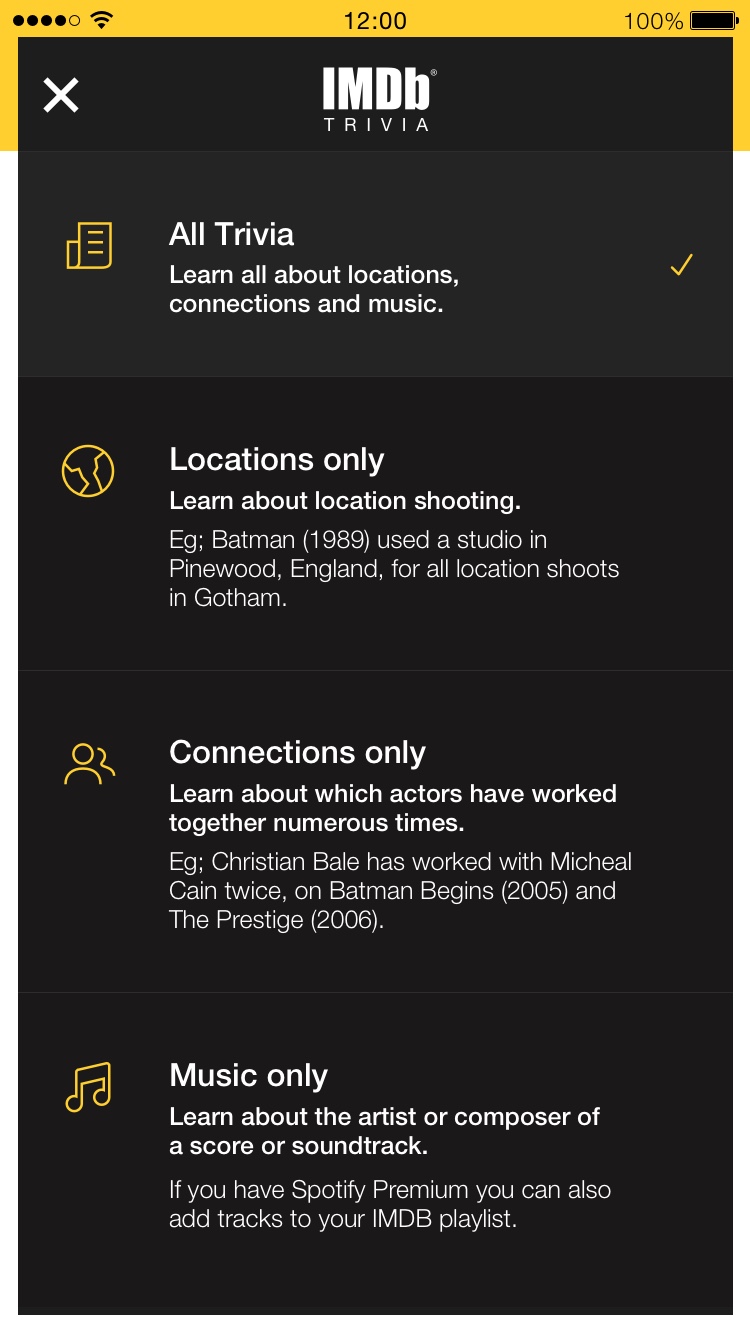
Task: Switch to Connections only trivia
Action: 375,832
